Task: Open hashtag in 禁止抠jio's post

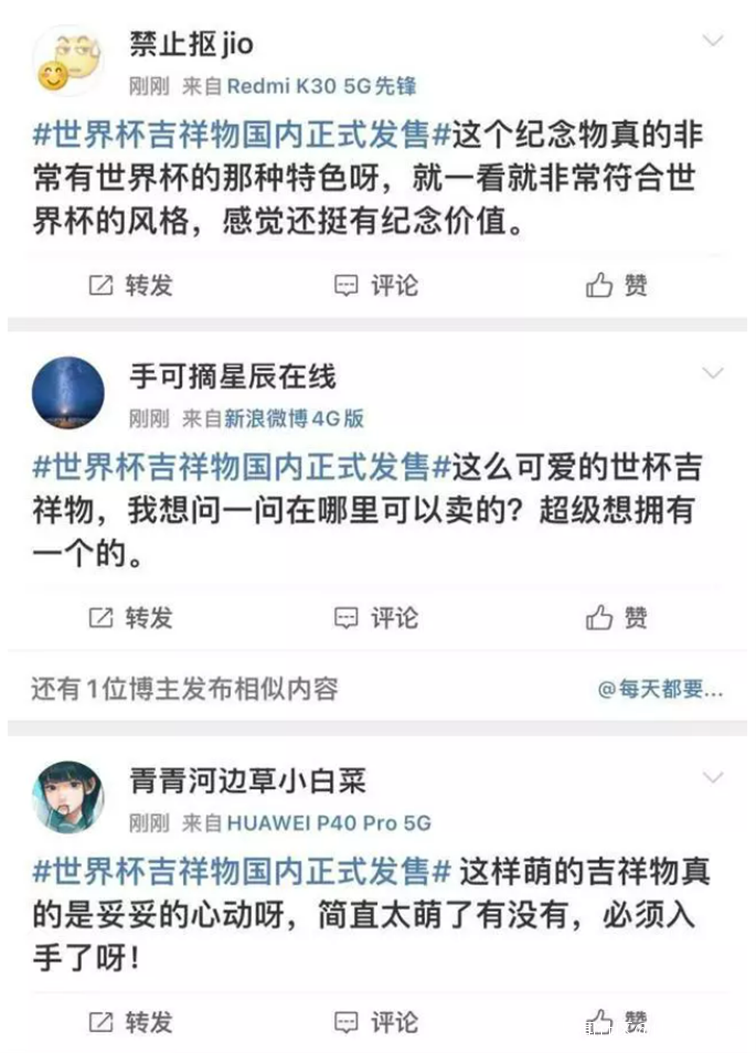Action: [x=244, y=134]
